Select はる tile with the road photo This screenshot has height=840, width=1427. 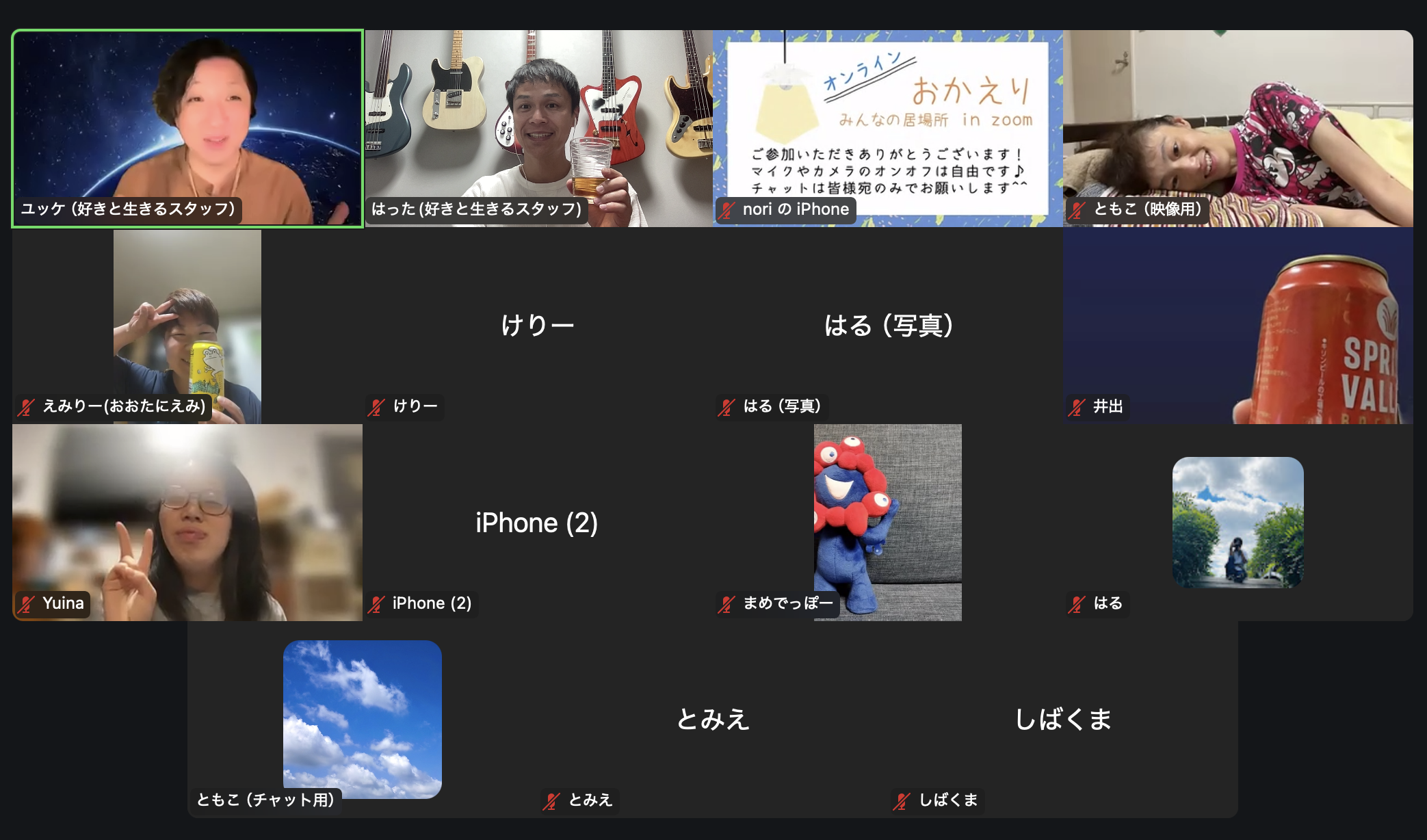click(x=1238, y=523)
